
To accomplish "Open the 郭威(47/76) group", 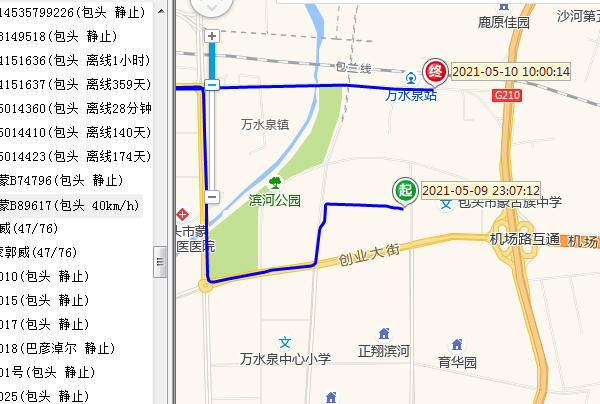I will click(38, 253).
